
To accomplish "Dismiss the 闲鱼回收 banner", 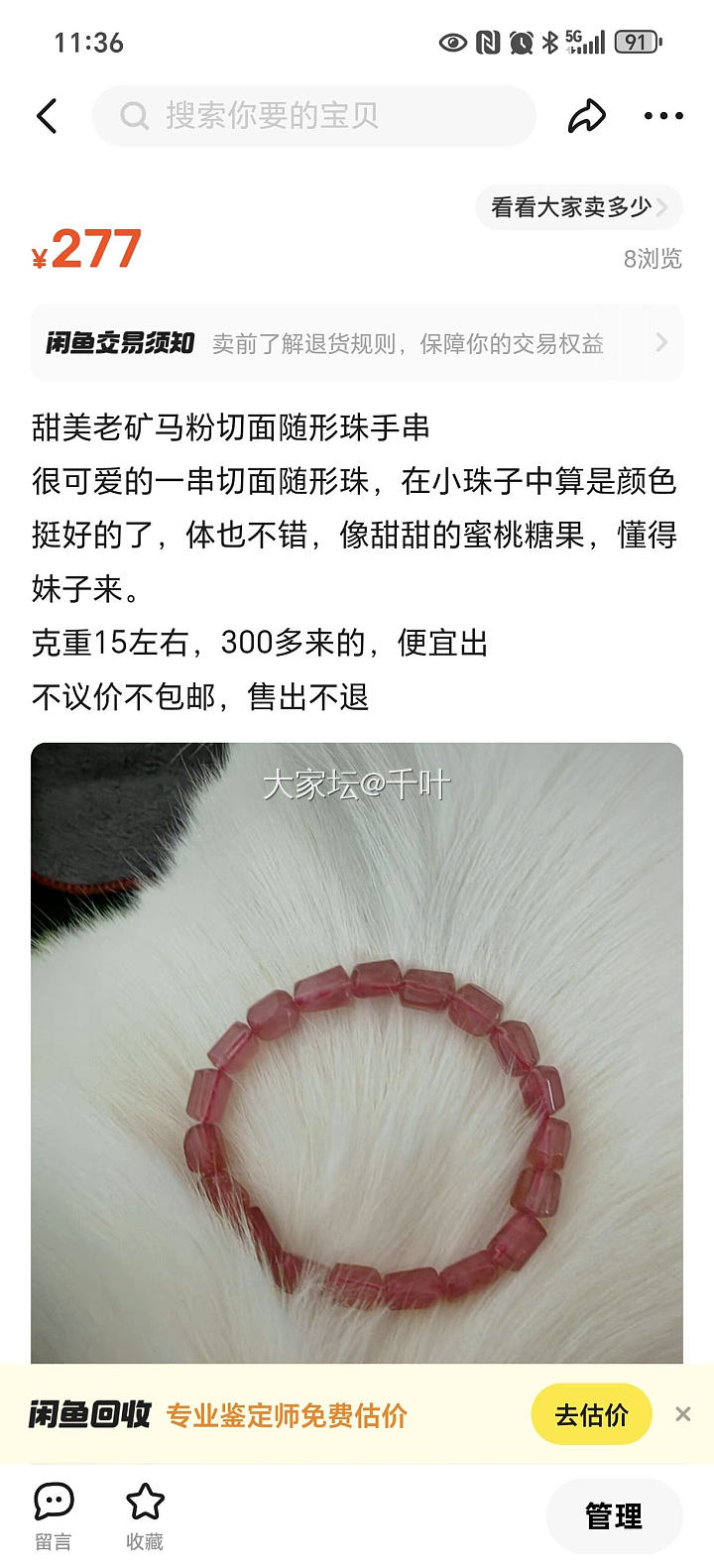I will pyautogui.click(x=682, y=1414).
